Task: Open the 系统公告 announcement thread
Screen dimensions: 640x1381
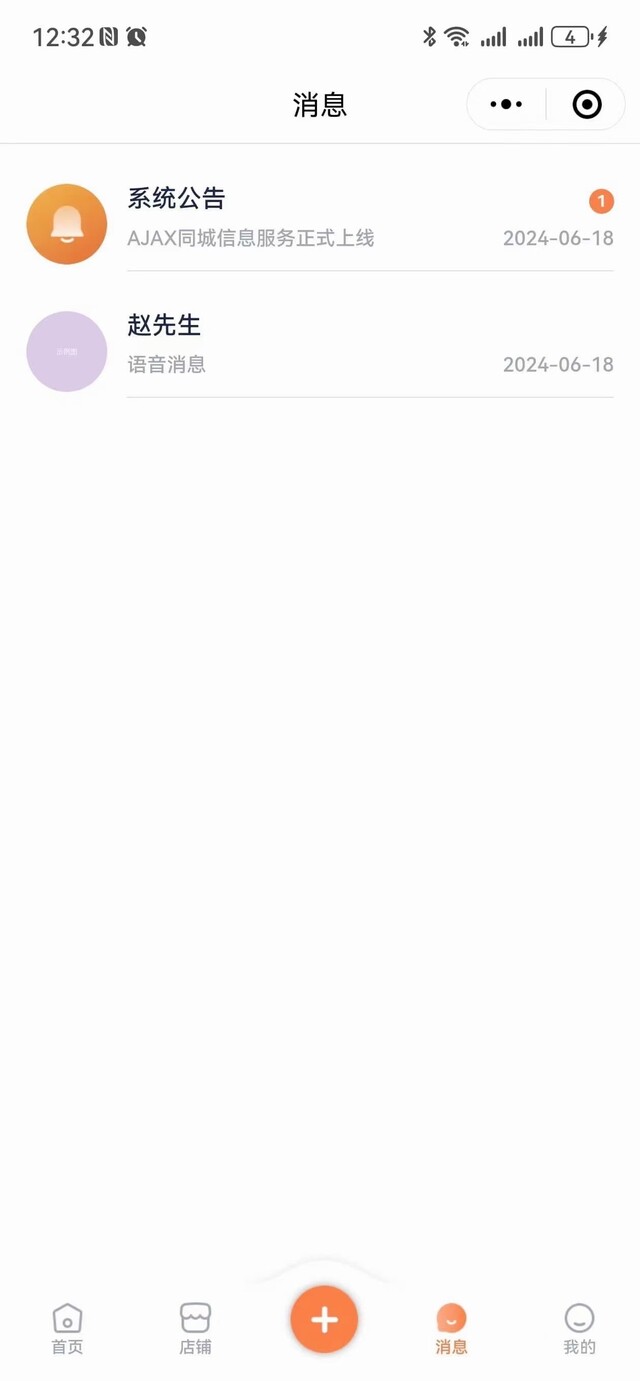Action: (320, 220)
